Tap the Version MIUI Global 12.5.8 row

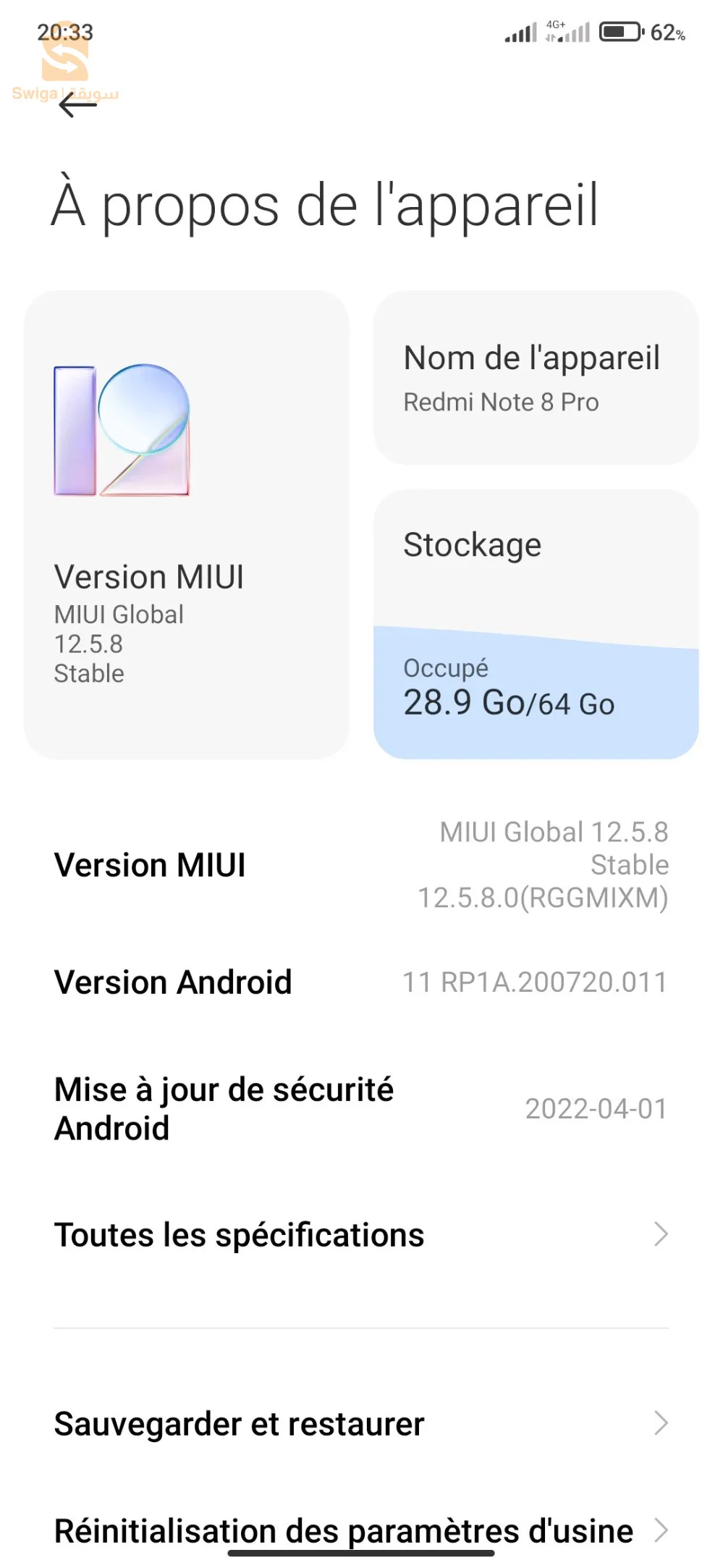click(x=361, y=865)
